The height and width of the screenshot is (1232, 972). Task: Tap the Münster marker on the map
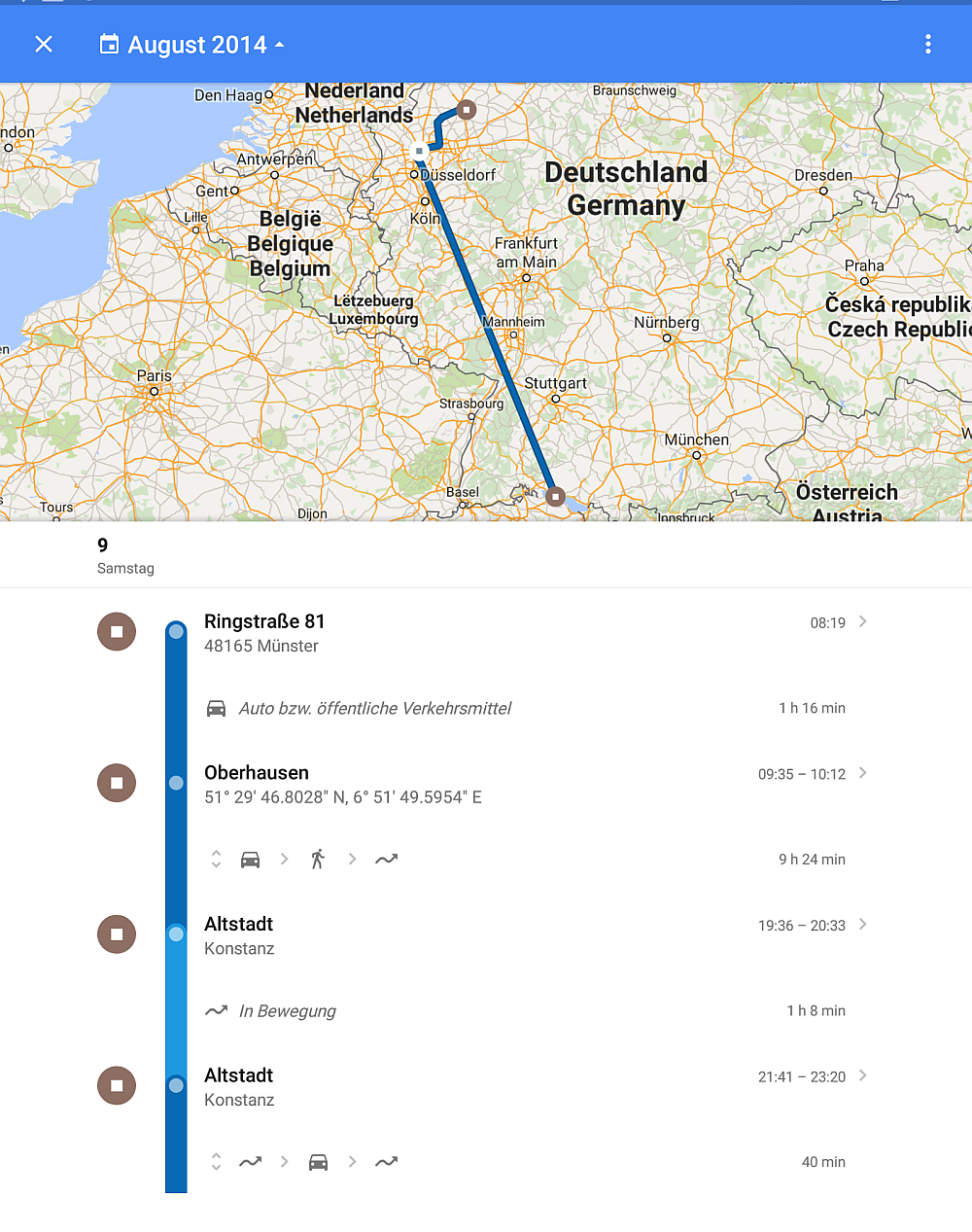coord(467,110)
